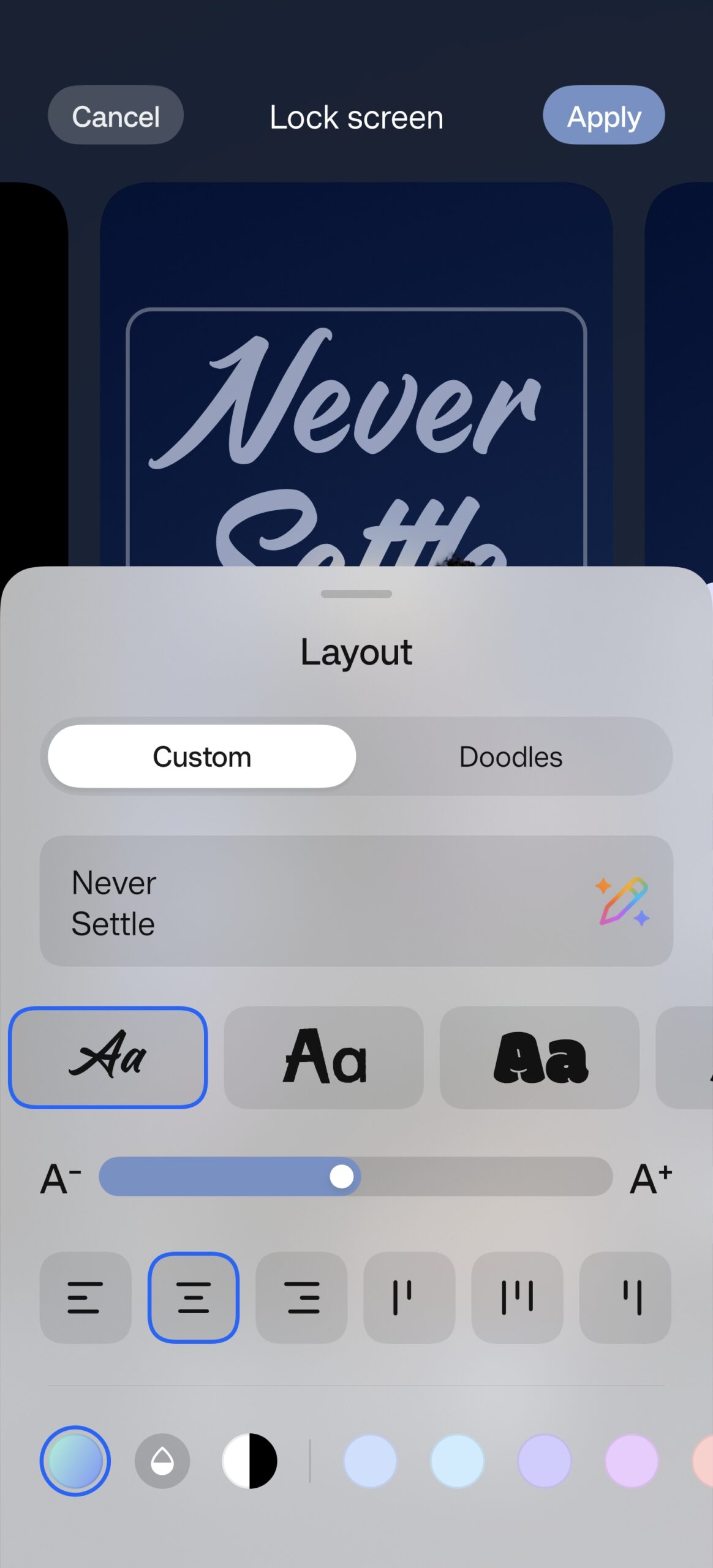Increase font size with A plus
This screenshot has width=713, height=1568.
[x=651, y=1178]
